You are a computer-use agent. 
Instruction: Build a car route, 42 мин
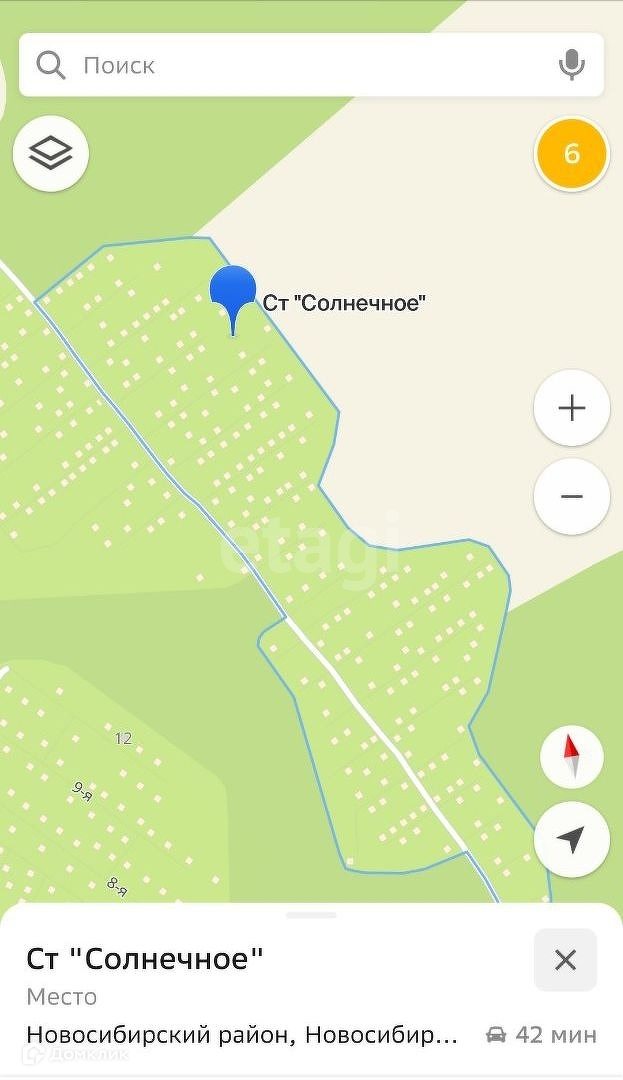[541, 1035]
